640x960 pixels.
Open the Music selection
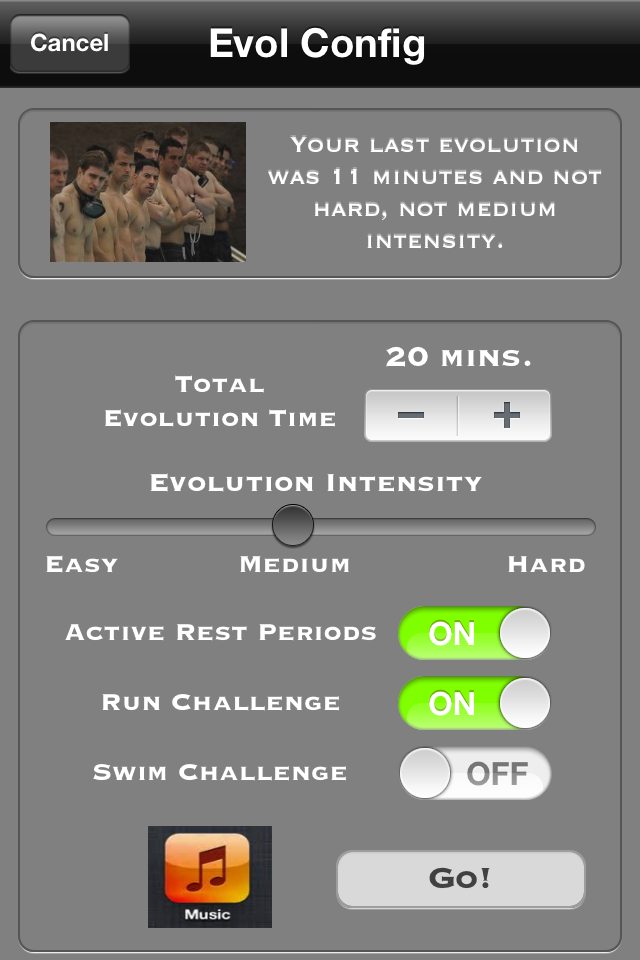(209, 876)
